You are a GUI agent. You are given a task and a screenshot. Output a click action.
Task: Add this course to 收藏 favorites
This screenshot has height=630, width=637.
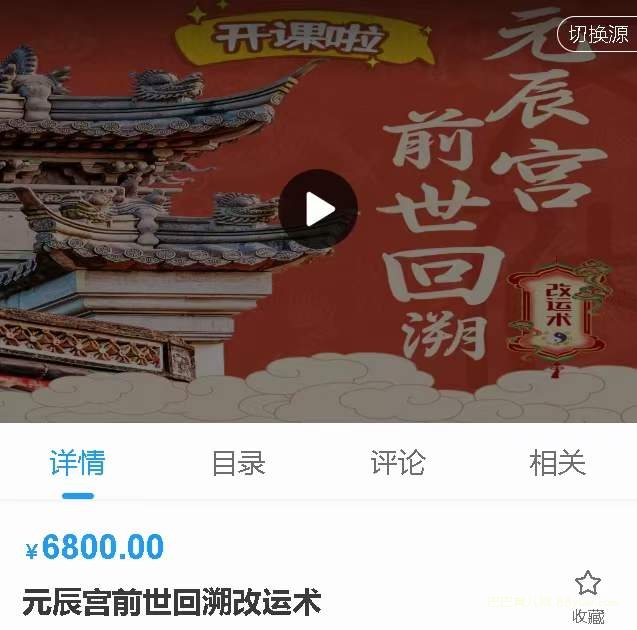(x=588, y=596)
